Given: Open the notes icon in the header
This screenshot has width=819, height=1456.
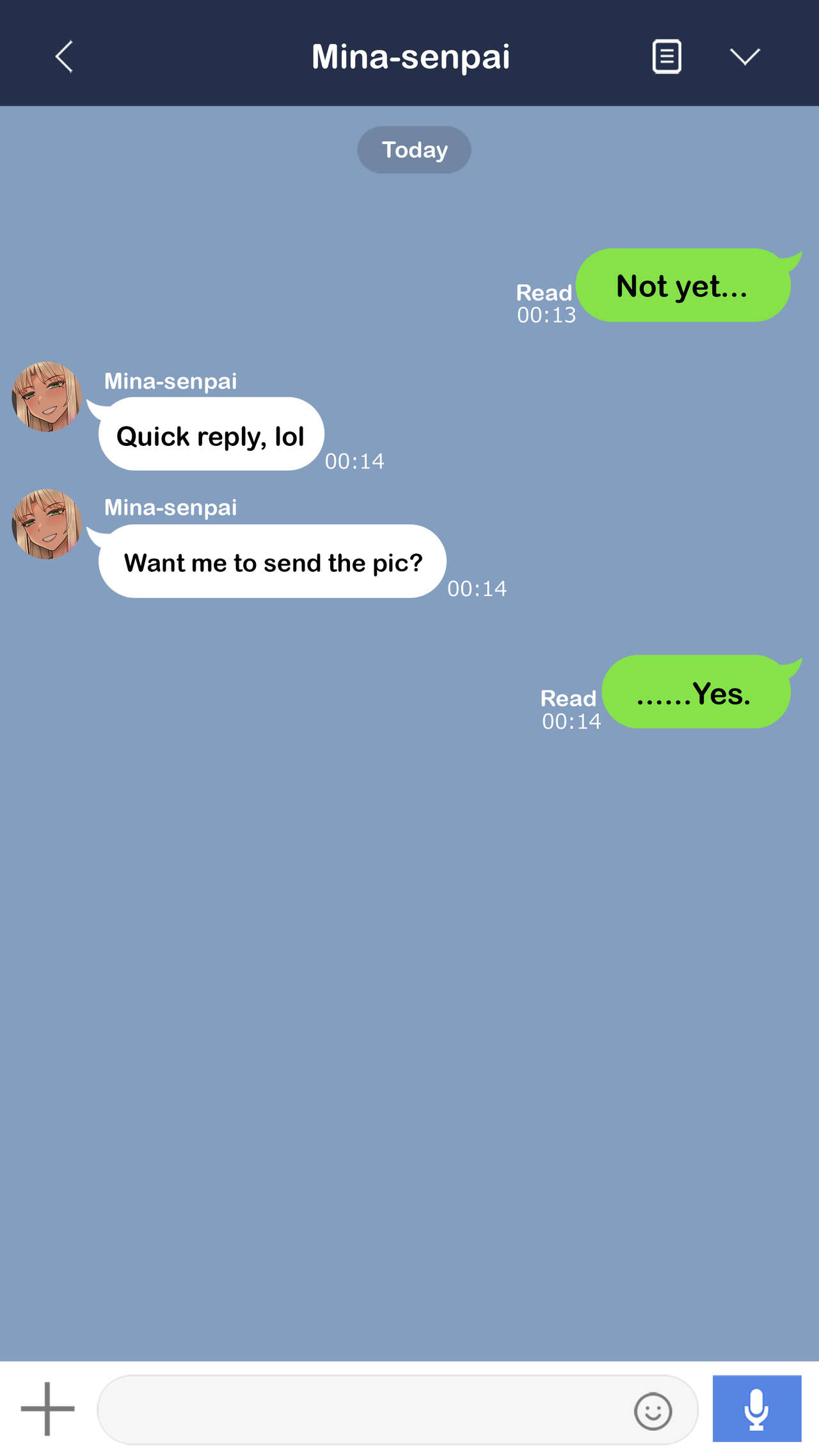Looking at the screenshot, I should 666,56.
